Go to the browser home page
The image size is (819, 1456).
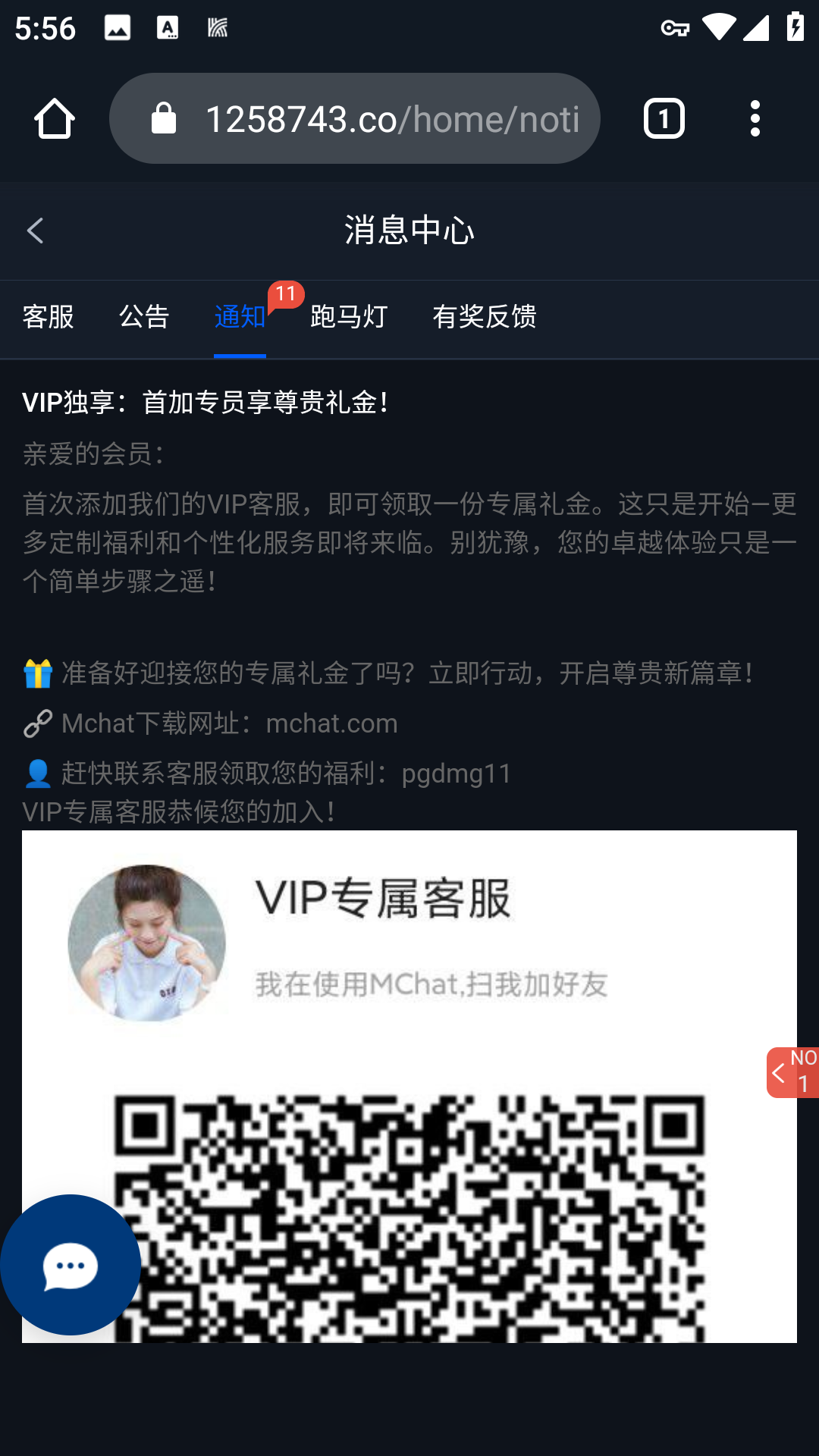(55, 119)
